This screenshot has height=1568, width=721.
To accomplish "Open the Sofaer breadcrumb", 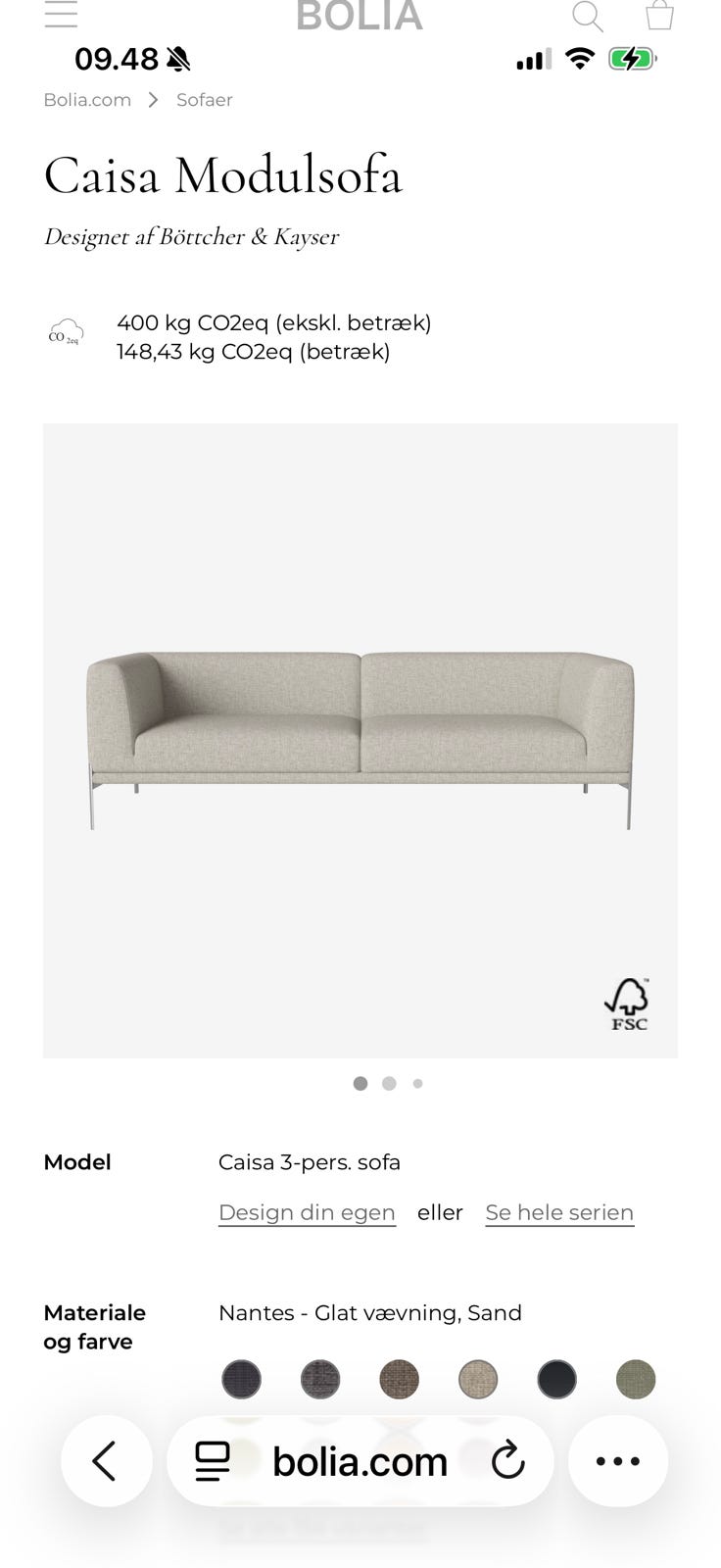I will [x=204, y=100].
